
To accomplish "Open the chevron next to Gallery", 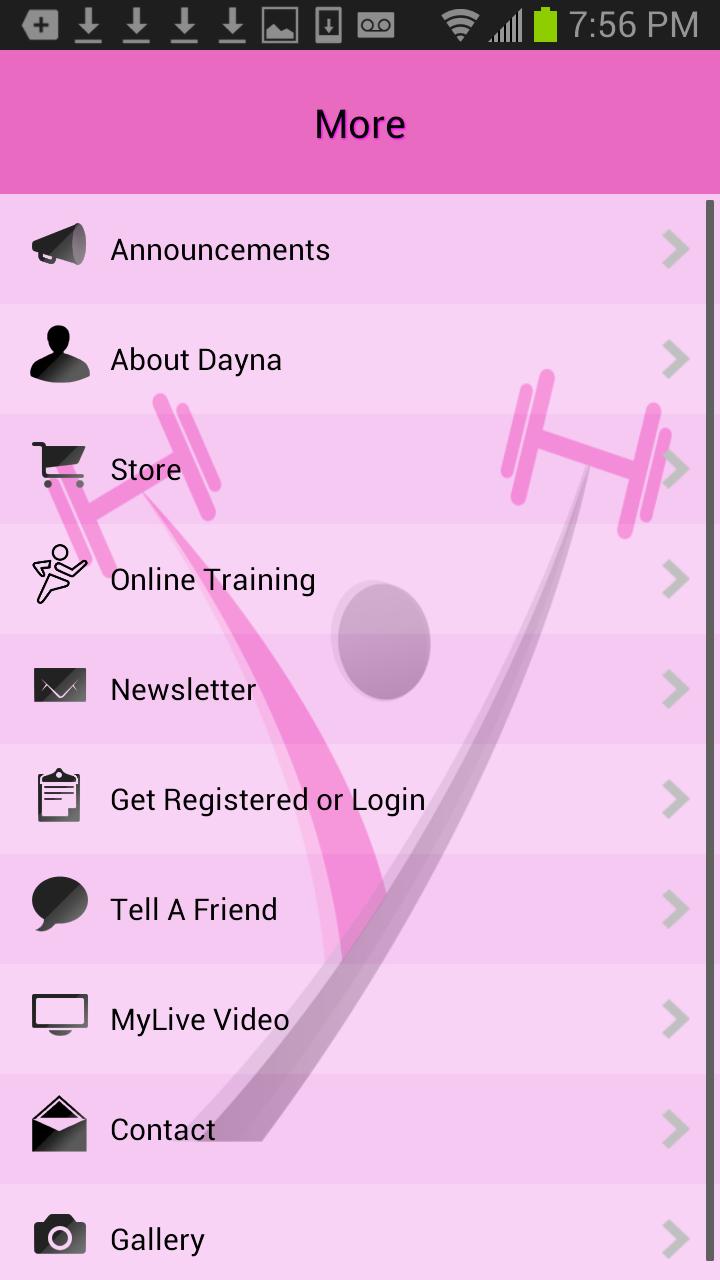I will click(x=676, y=1239).
